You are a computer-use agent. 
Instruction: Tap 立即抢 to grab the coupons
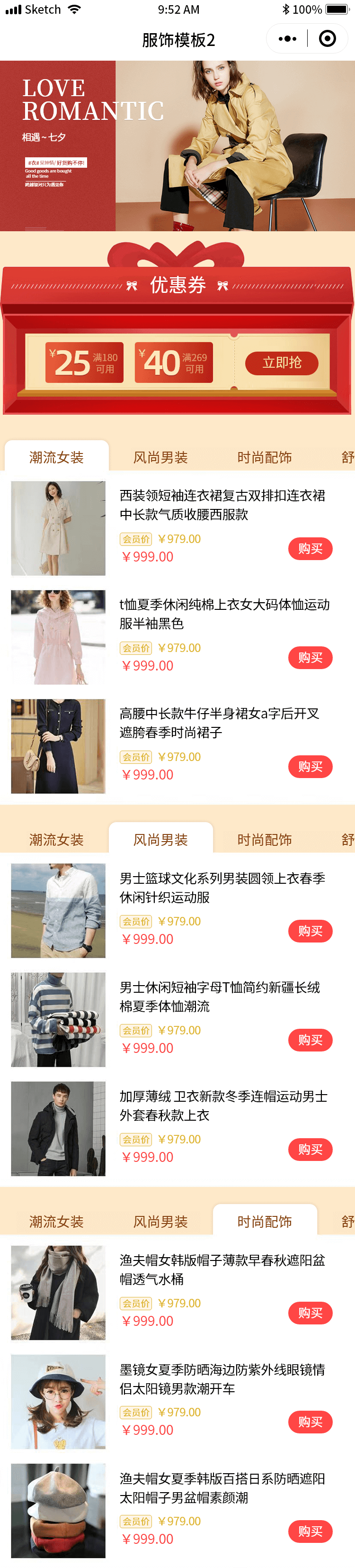(282, 363)
